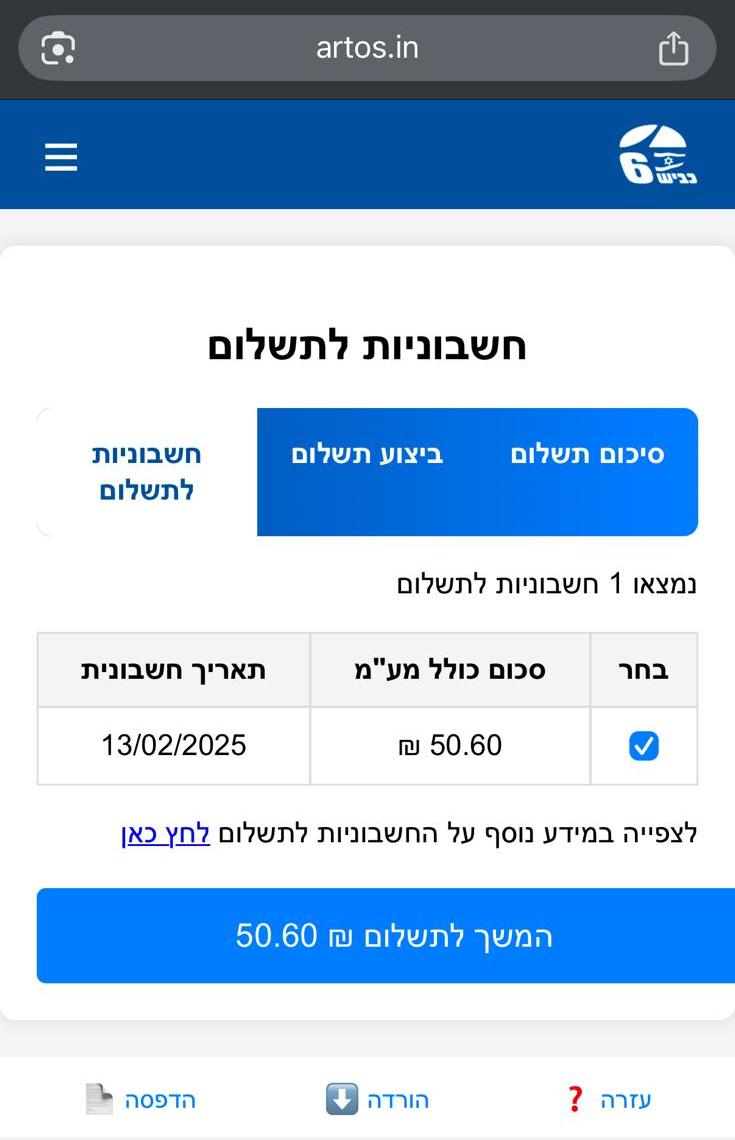Click the print (הדפסה) icon
The image size is (735, 1140).
(99, 1098)
